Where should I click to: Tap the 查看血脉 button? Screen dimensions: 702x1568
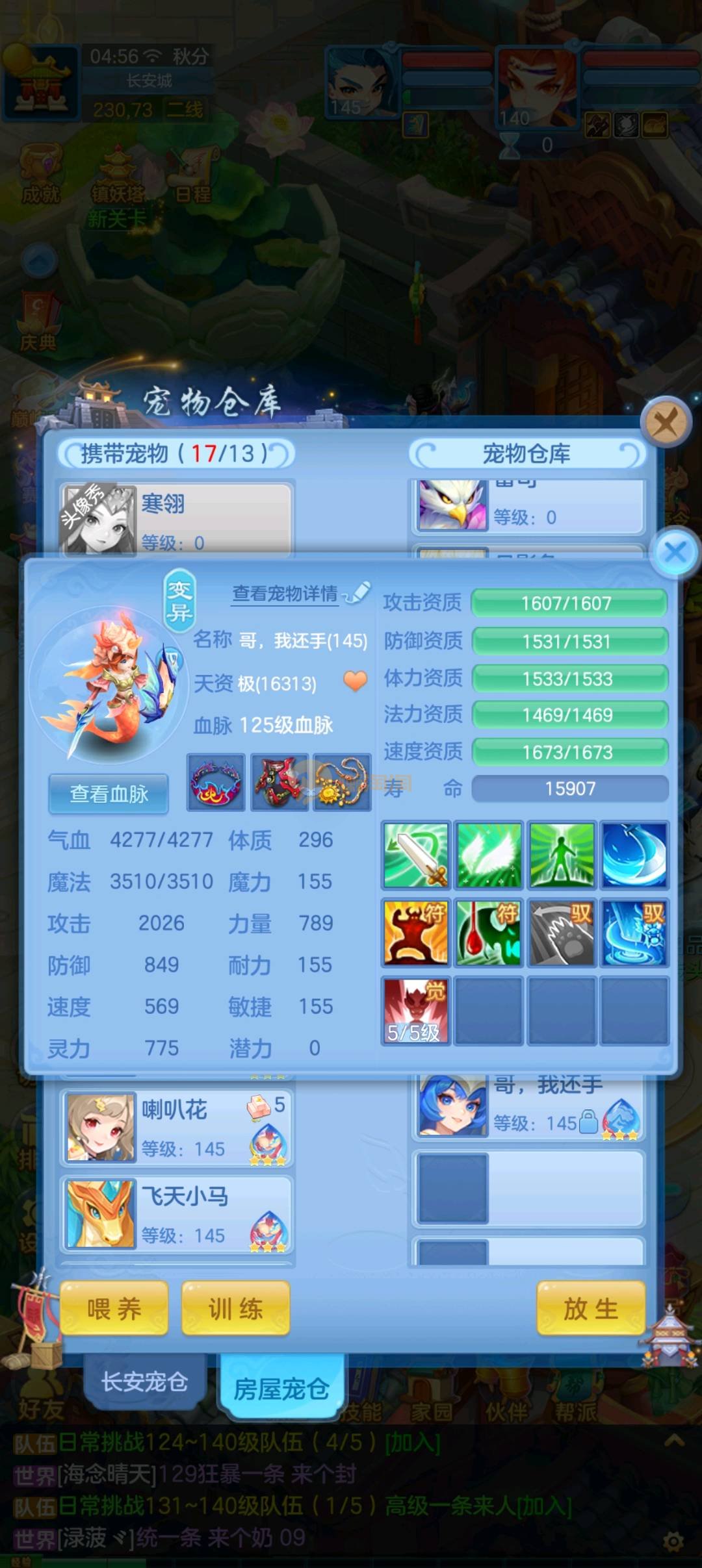coord(109,793)
